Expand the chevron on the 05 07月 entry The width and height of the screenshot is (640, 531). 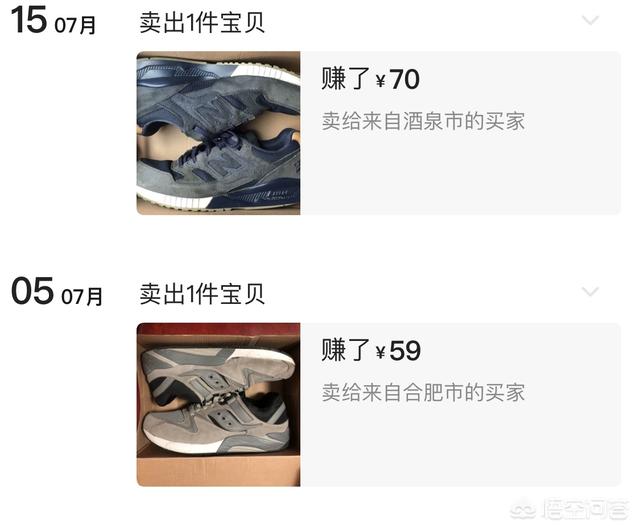[x=590, y=292]
